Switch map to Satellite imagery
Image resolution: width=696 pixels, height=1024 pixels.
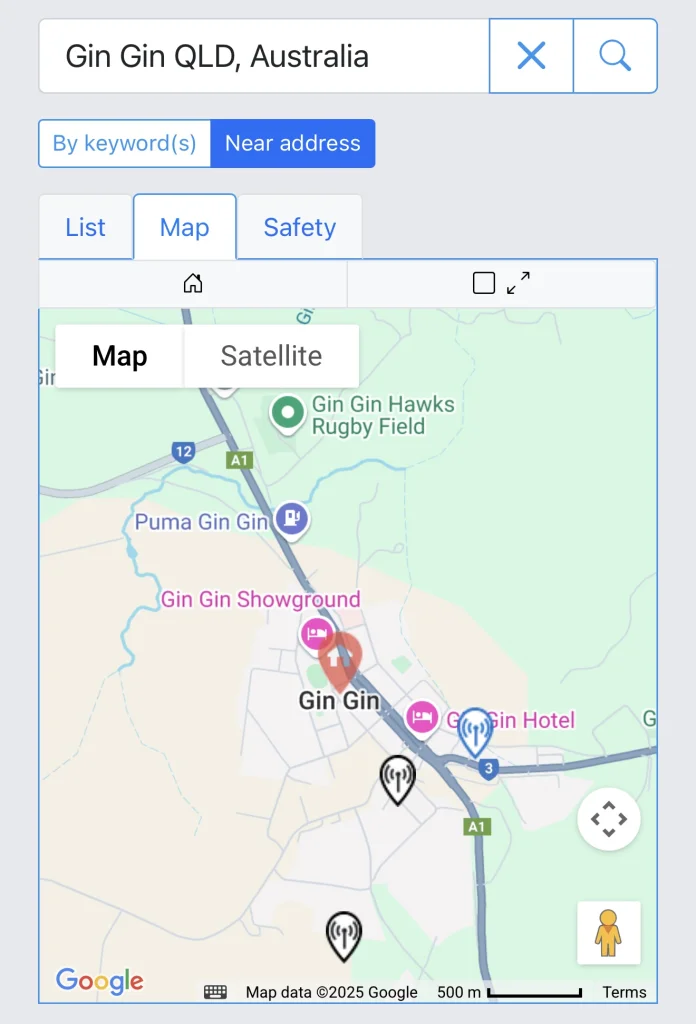point(271,356)
